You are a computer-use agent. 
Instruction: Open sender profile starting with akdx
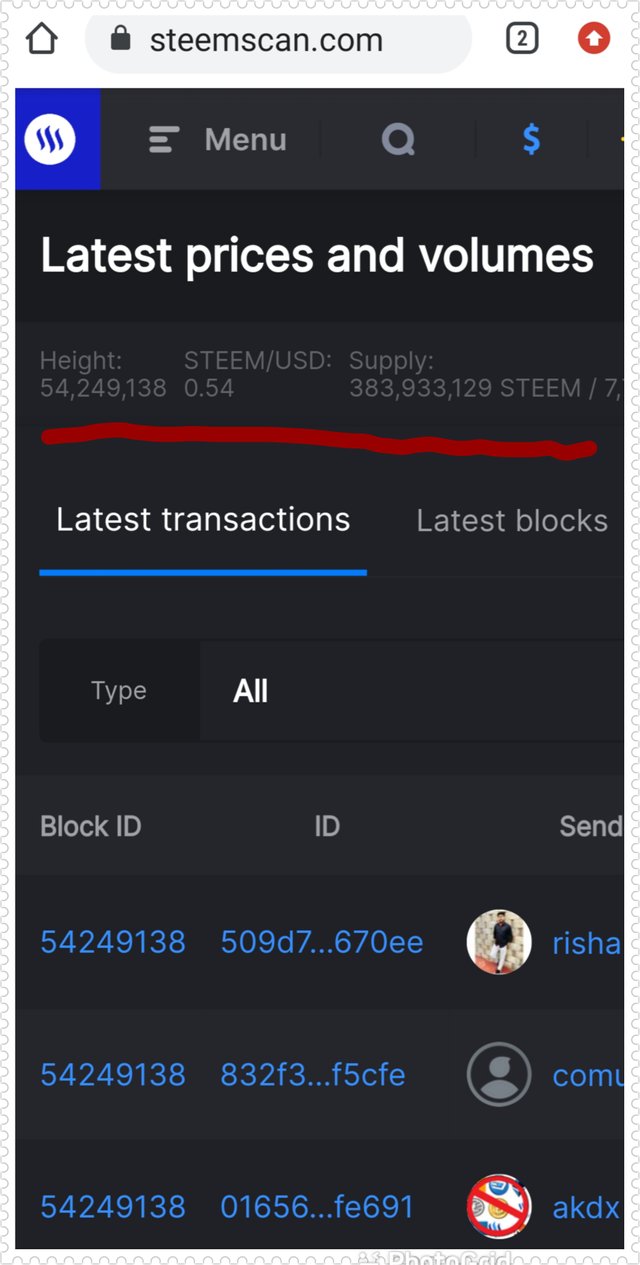[585, 1207]
